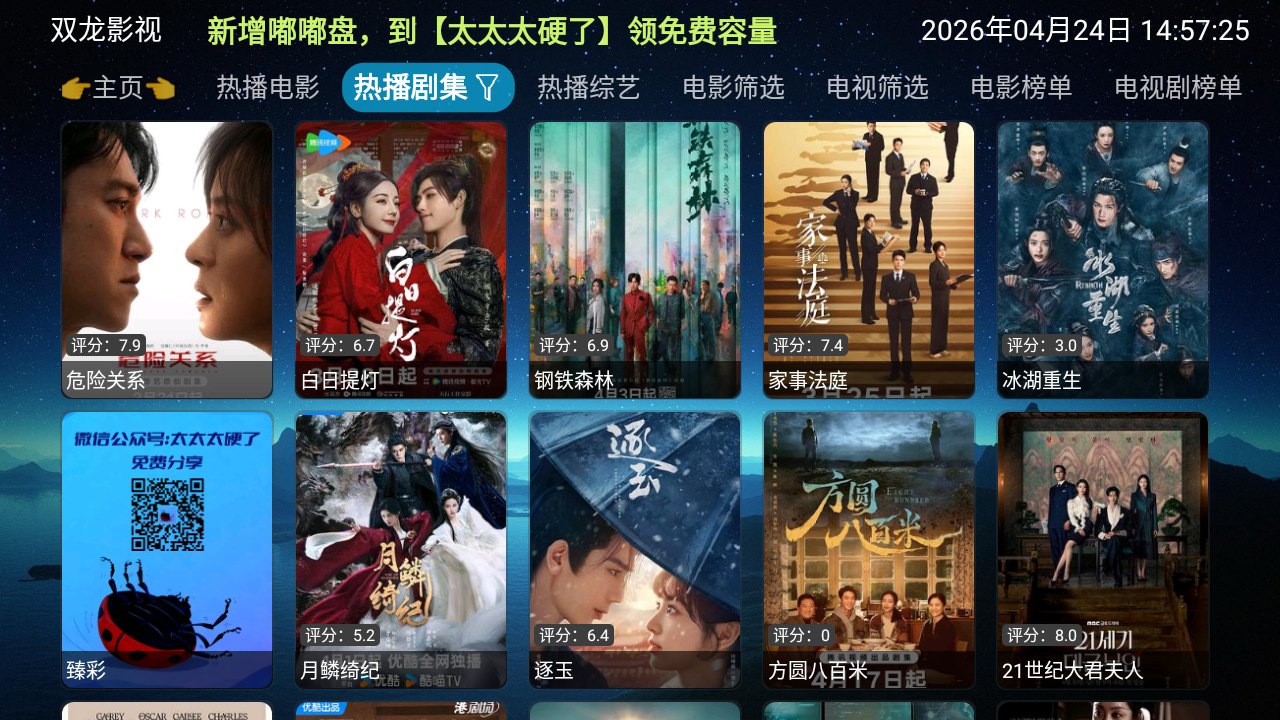1280x720 pixels.
Task: Open the series 家事法庭
Action: point(869,260)
